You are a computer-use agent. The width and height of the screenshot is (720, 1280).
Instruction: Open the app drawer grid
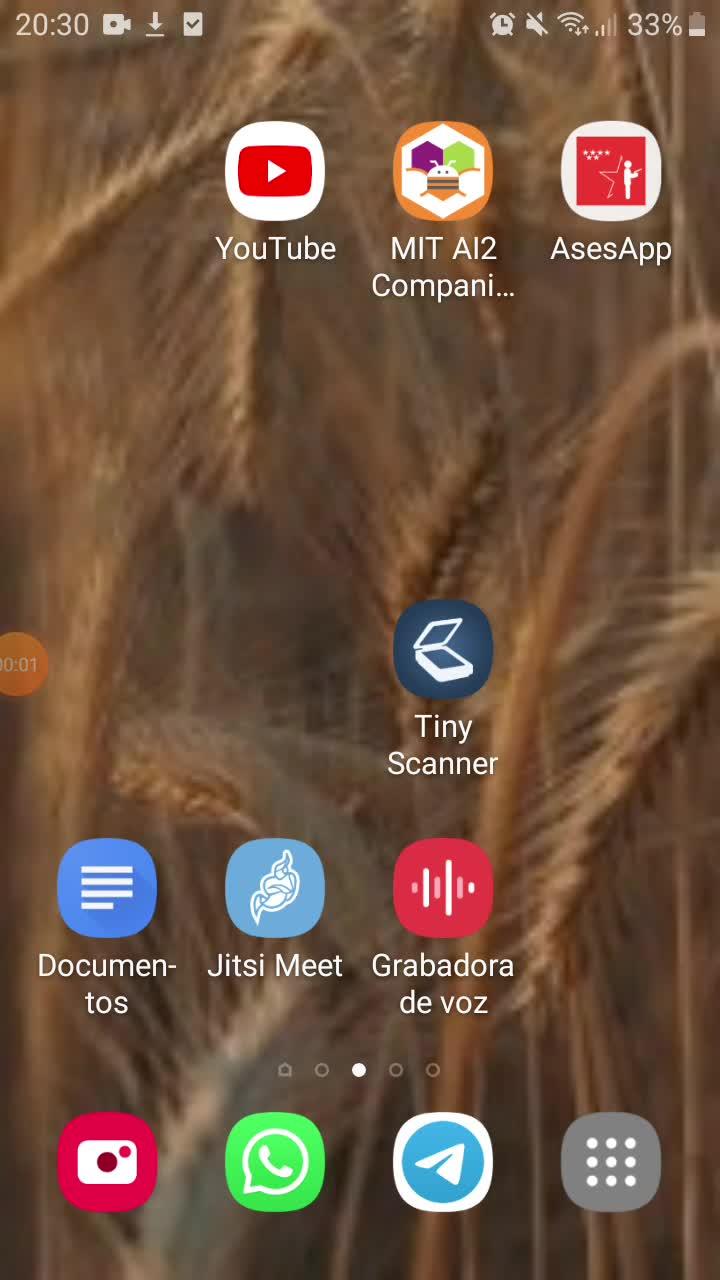point(611,1162)
